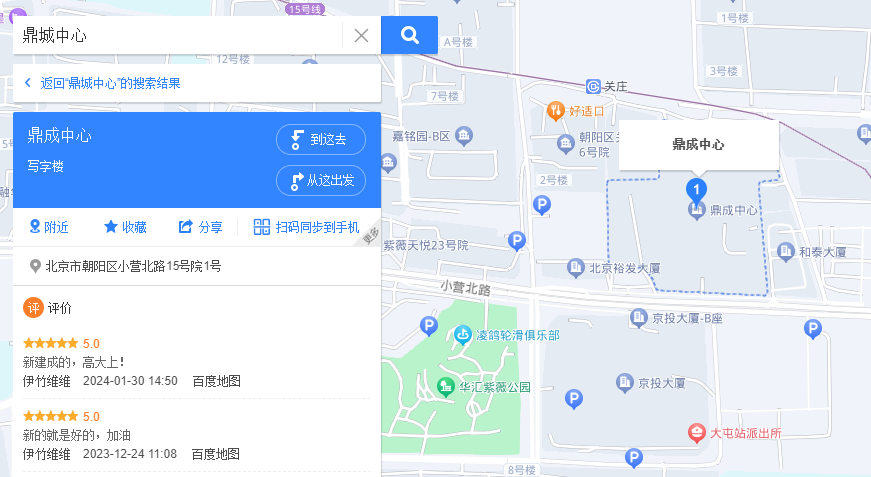Viewport: 871px width, 477px height.
Task: Tap 好适口 restaurant on the map
Action: click(579, 110)
